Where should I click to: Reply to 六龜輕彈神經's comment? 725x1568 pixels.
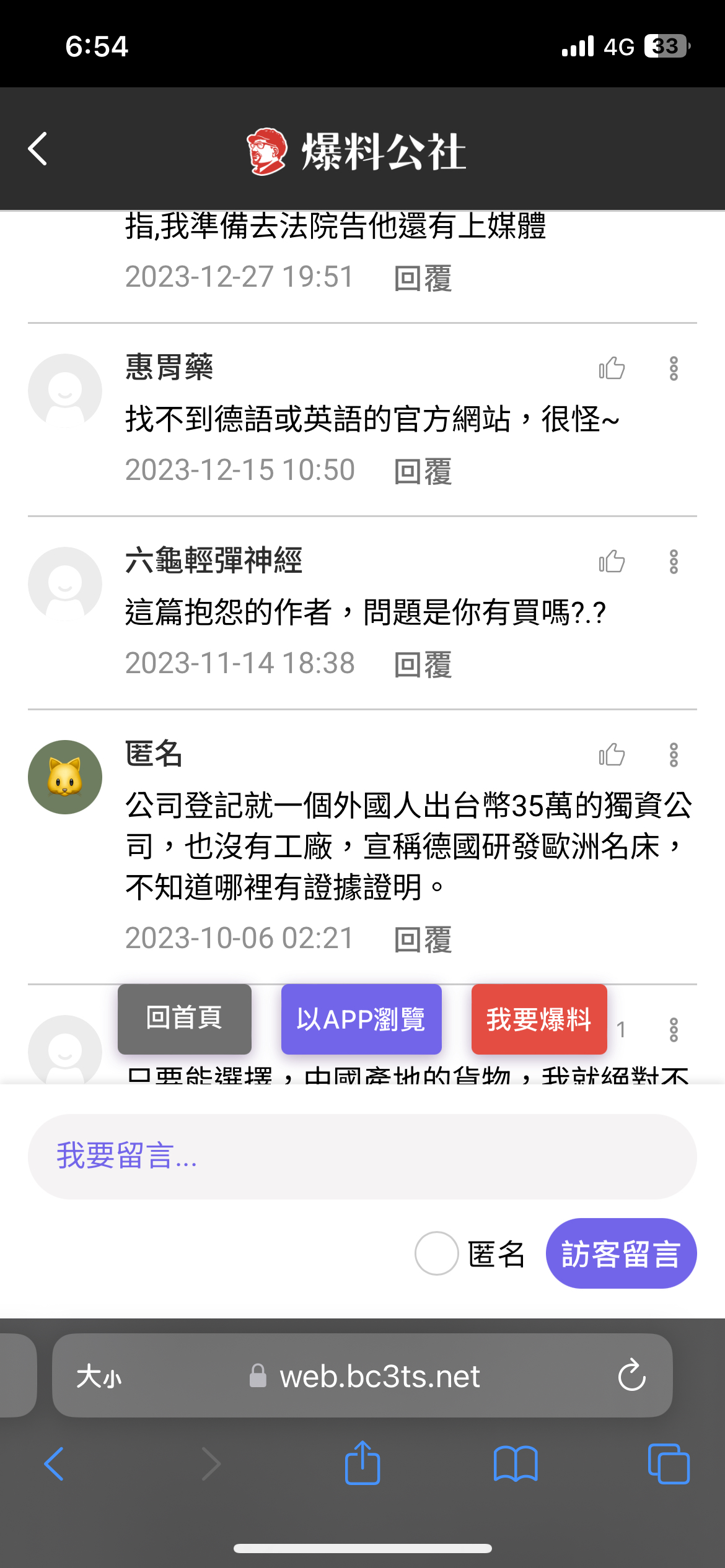click(x=423, y=664)
